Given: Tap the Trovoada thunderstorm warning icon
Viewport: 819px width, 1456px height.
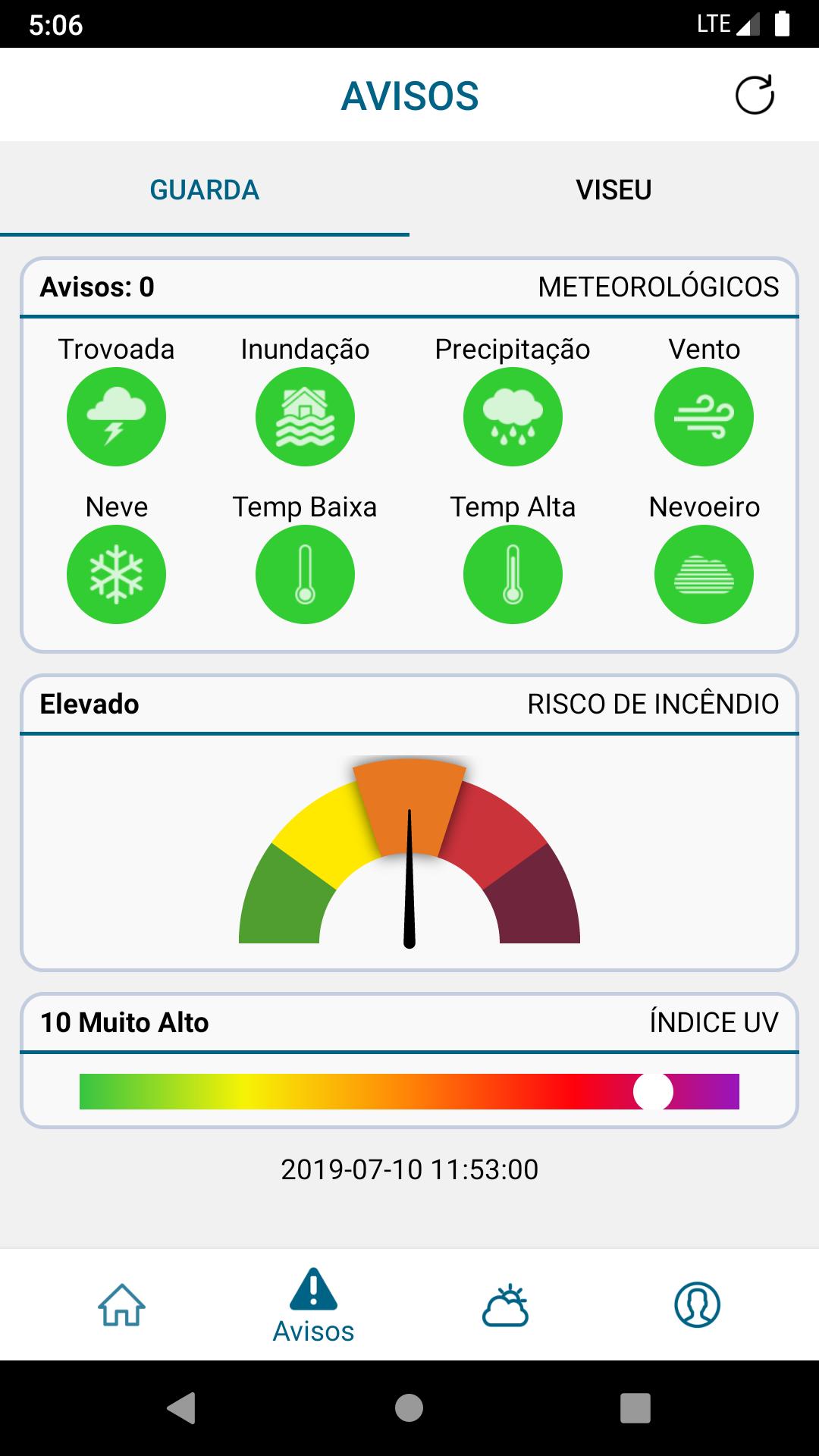Looking at the screenshot, I should (116, 416).
